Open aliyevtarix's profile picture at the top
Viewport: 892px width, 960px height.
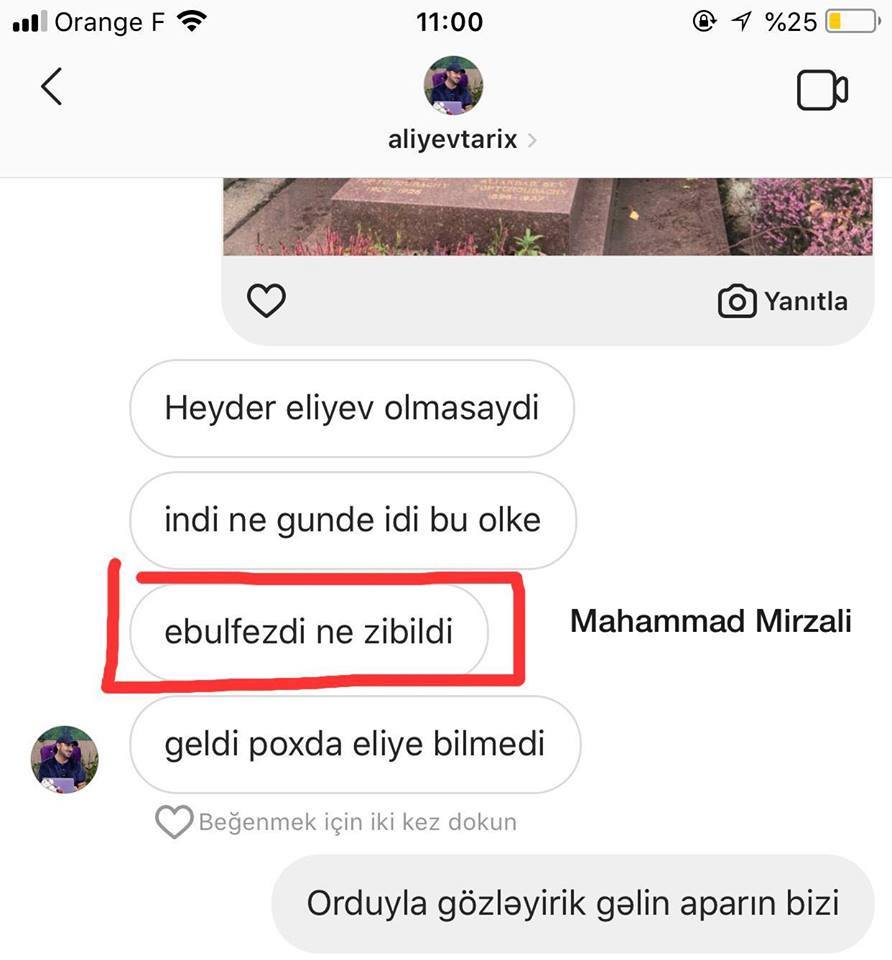click(x=451, y=85)
